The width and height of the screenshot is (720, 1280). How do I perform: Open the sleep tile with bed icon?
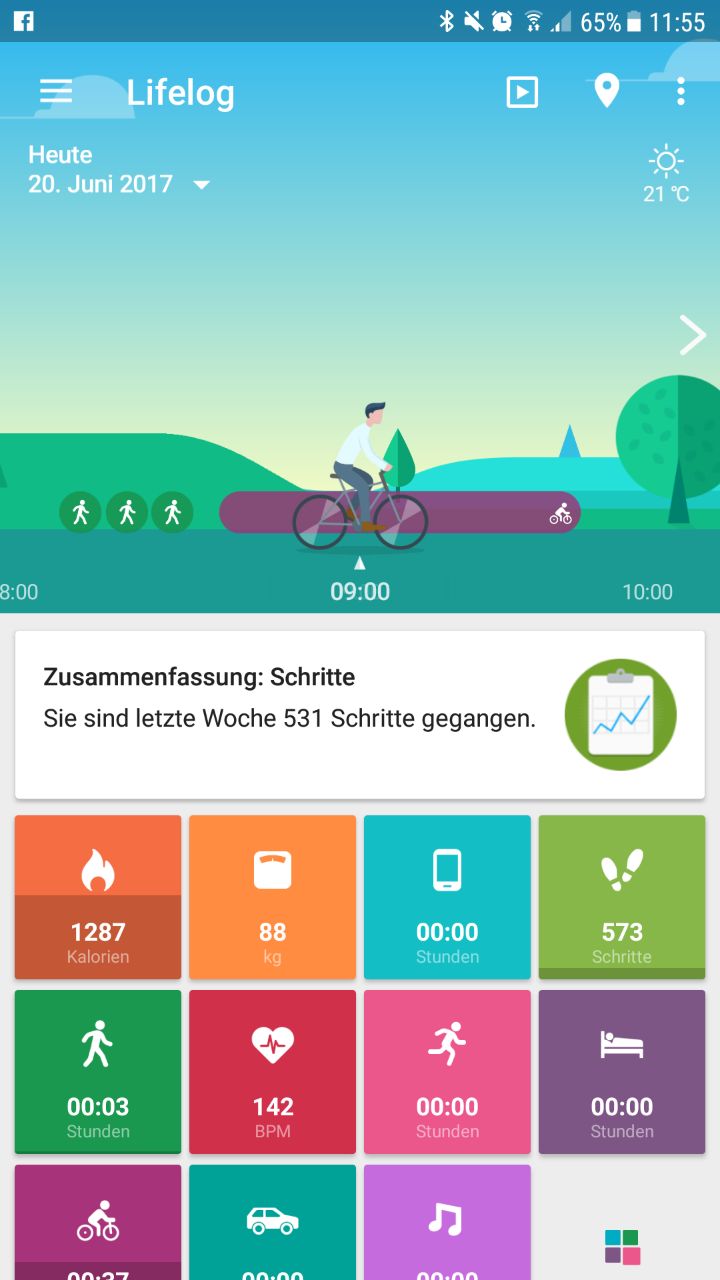pyautogui.click(x=622, y=1072)
